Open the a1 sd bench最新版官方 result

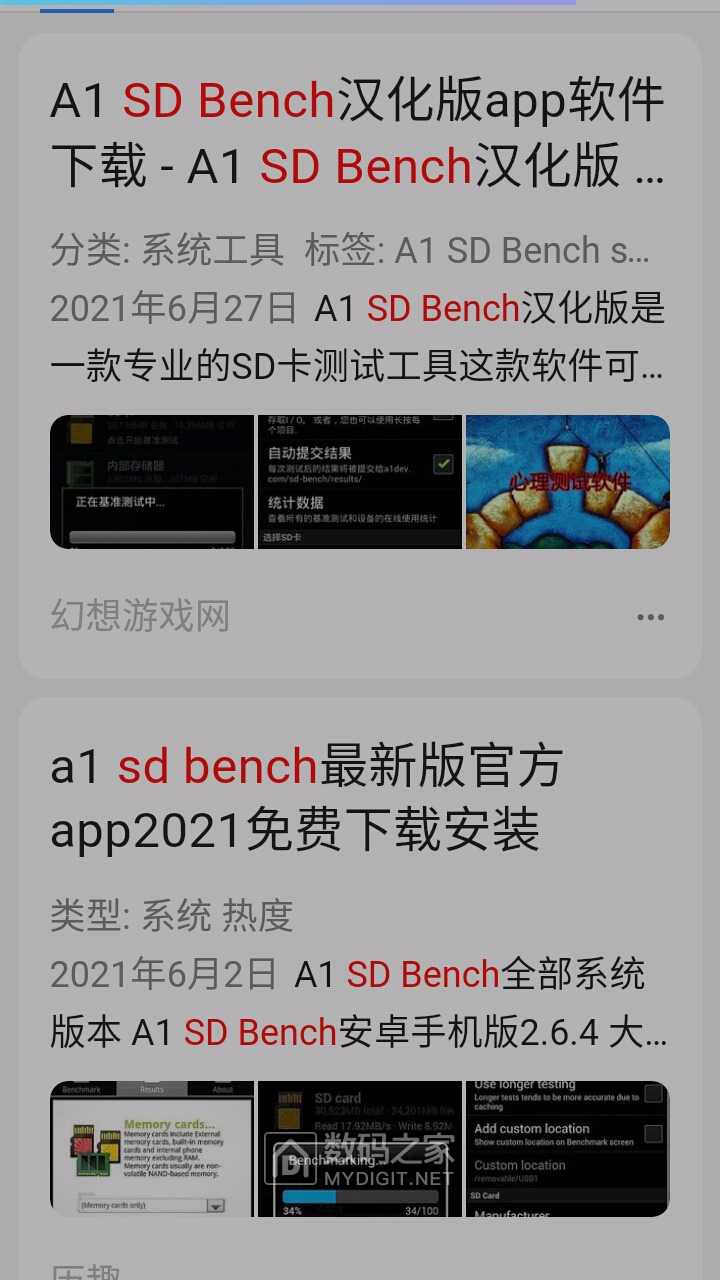tap(306, 797)
